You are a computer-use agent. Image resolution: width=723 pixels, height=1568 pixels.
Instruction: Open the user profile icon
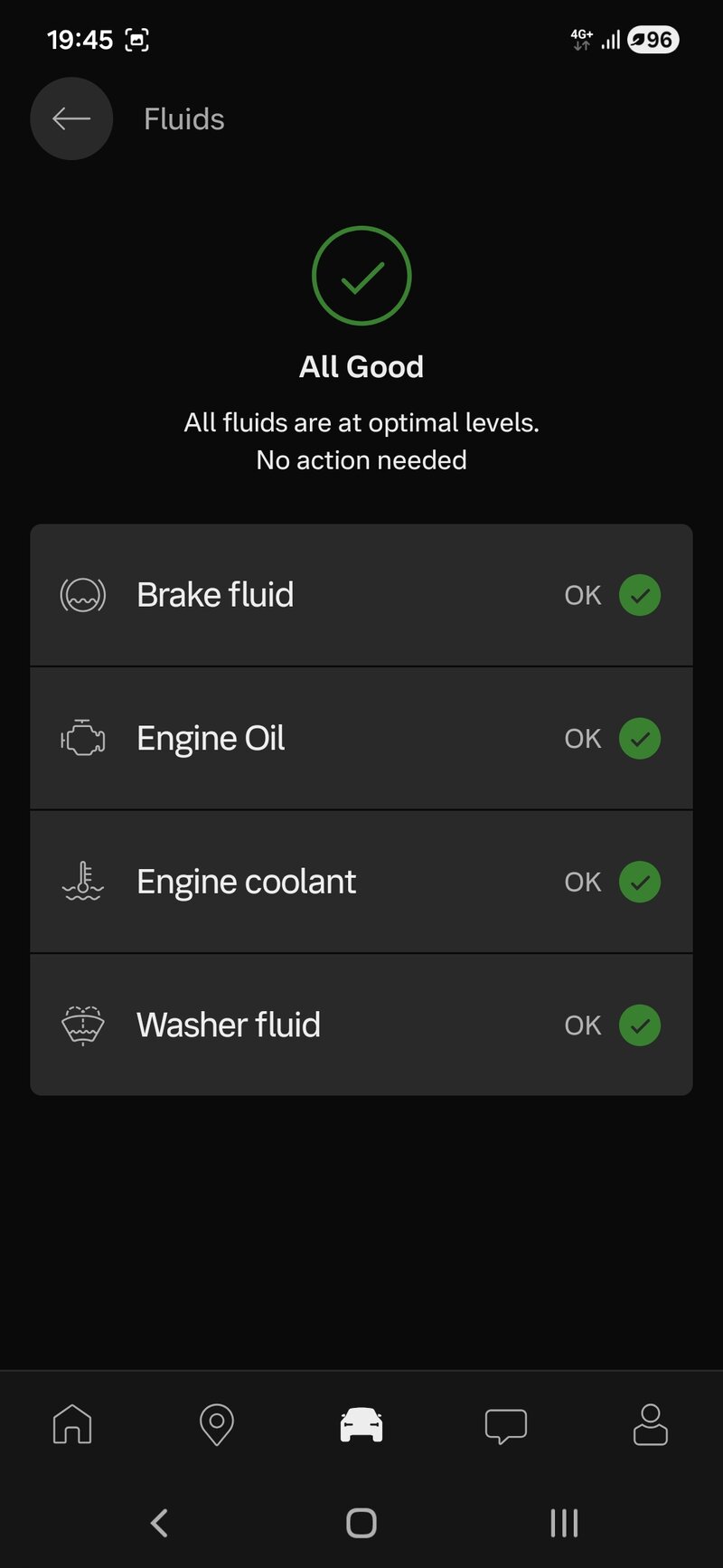(x=650, y=1424)
